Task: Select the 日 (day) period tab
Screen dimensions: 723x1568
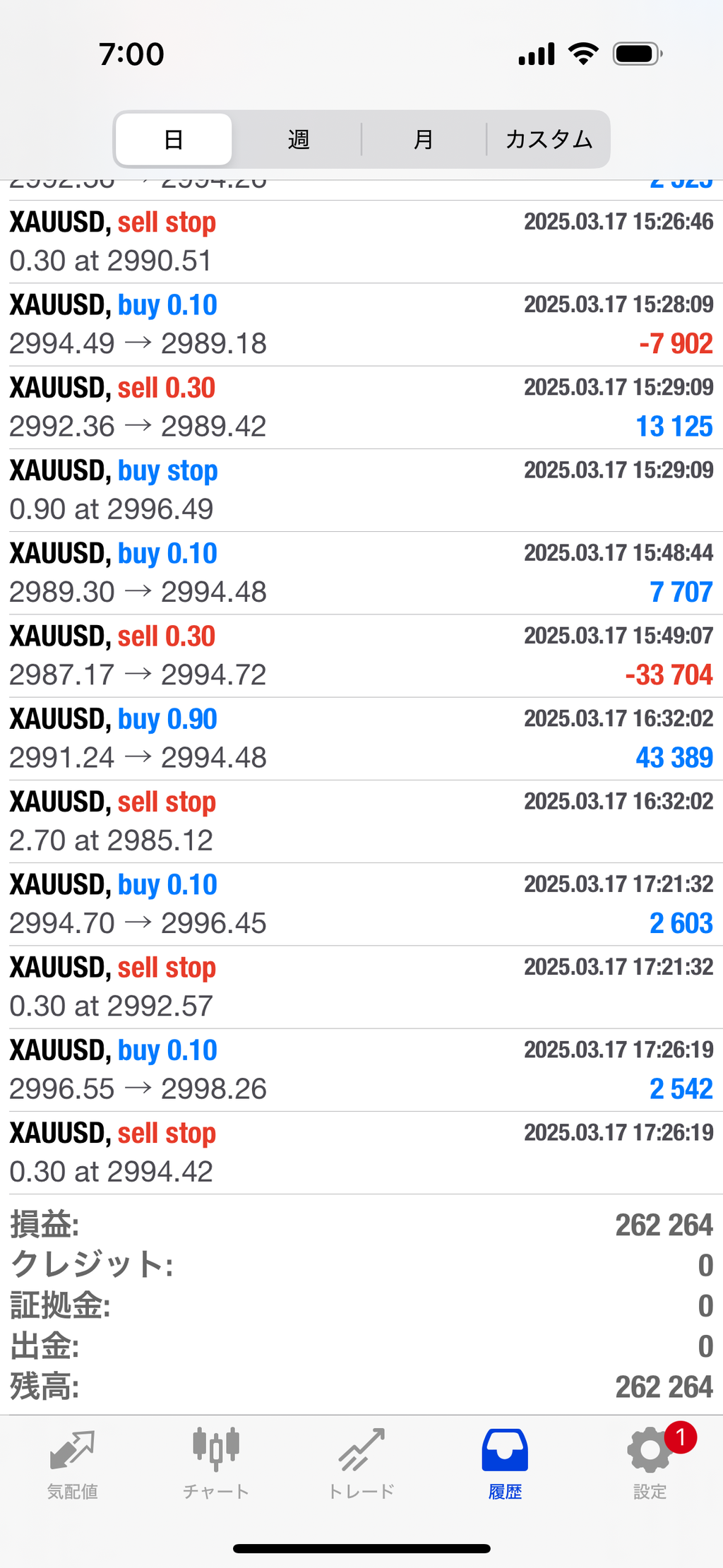Action: coord(174,139)
